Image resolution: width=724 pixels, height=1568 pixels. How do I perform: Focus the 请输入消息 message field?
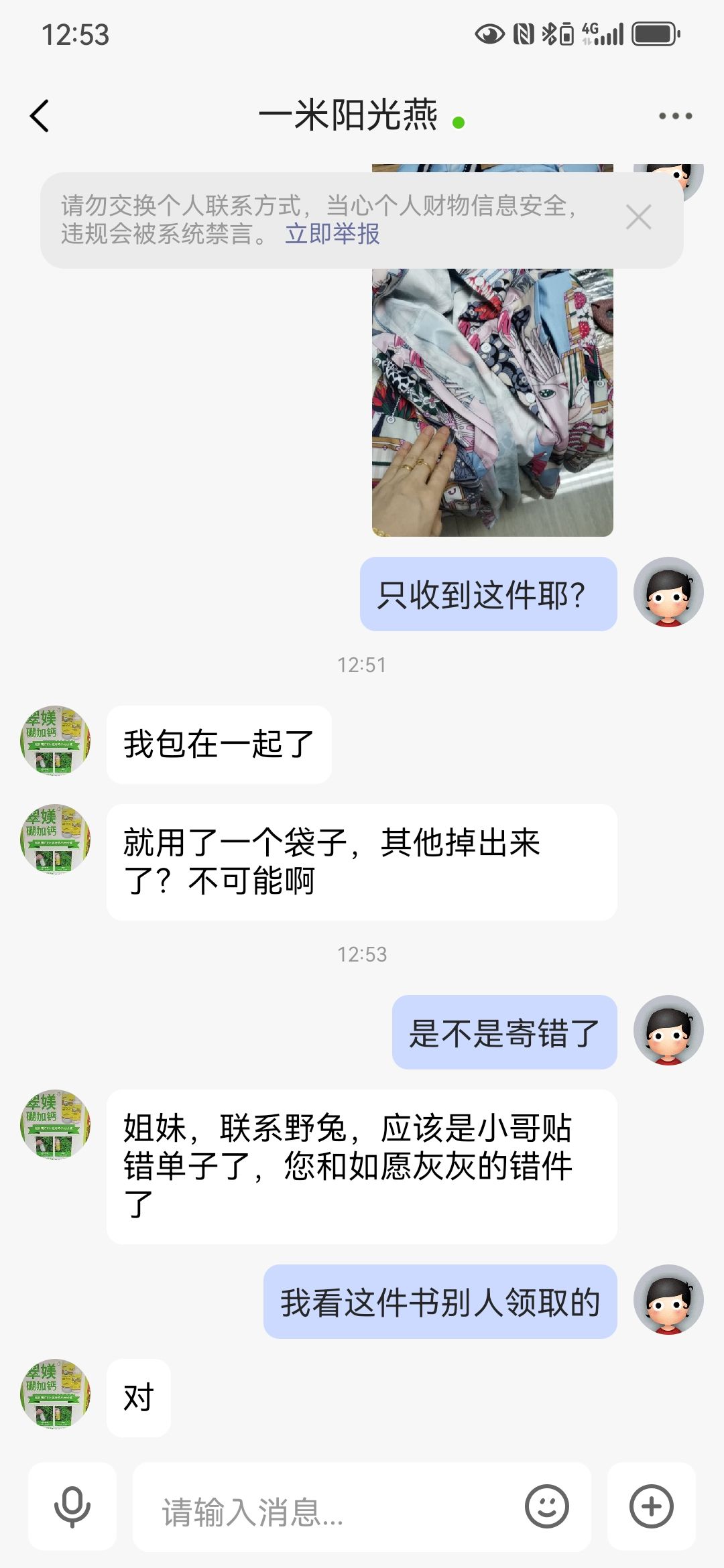click(x=328, y=1506)
